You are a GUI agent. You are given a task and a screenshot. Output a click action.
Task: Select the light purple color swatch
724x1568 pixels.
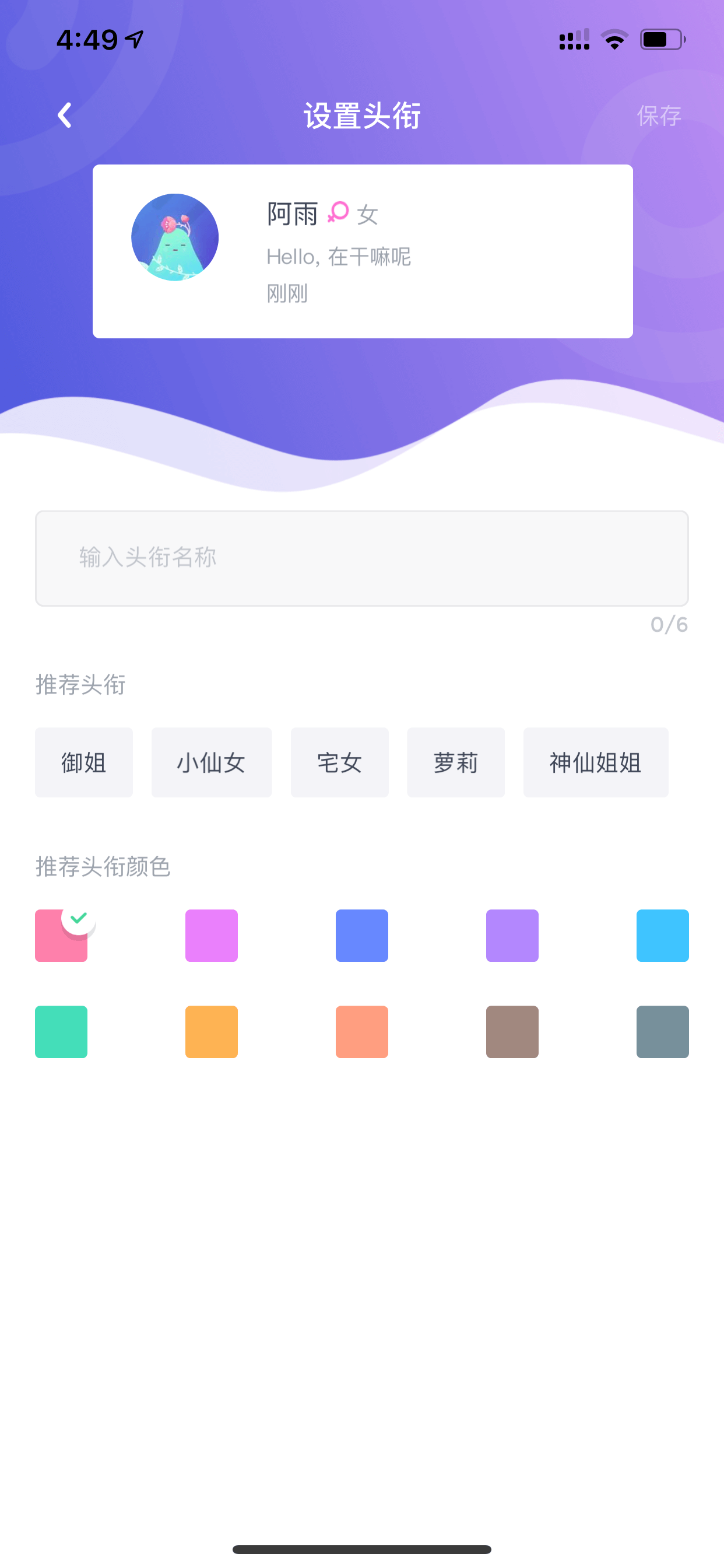tap(512, 936)
